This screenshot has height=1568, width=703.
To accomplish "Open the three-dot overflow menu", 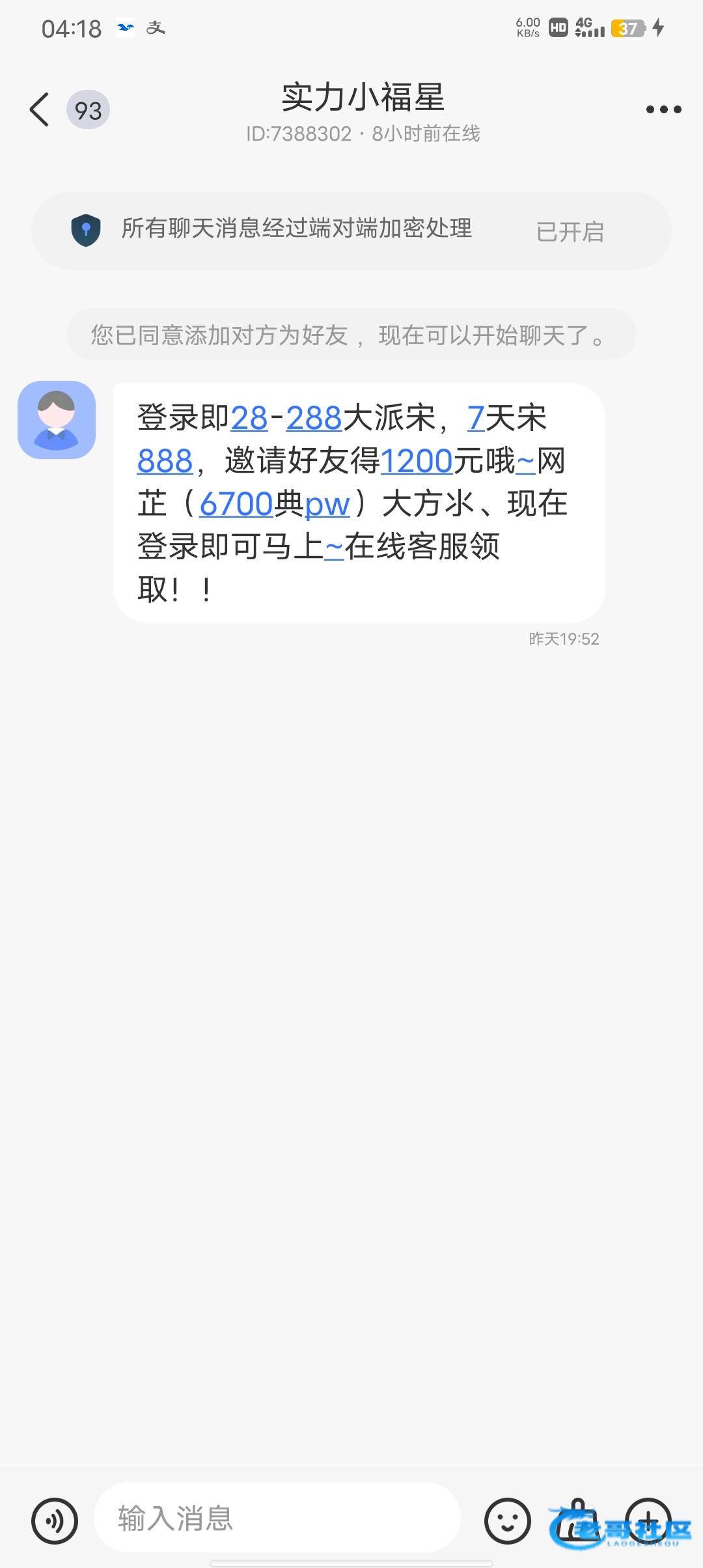I will pos(663,109).
